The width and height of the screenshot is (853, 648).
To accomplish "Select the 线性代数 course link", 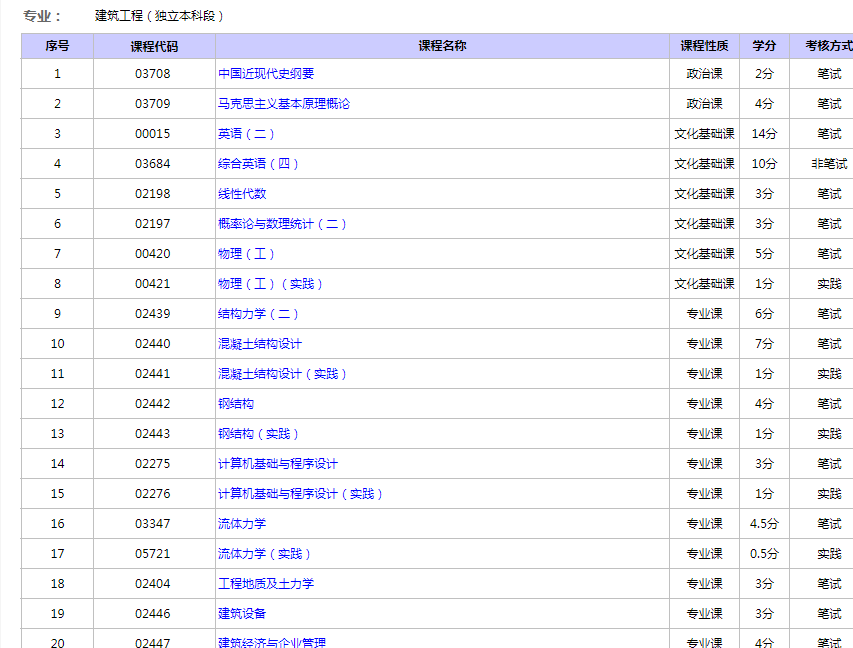I will (x=242, y=194).
